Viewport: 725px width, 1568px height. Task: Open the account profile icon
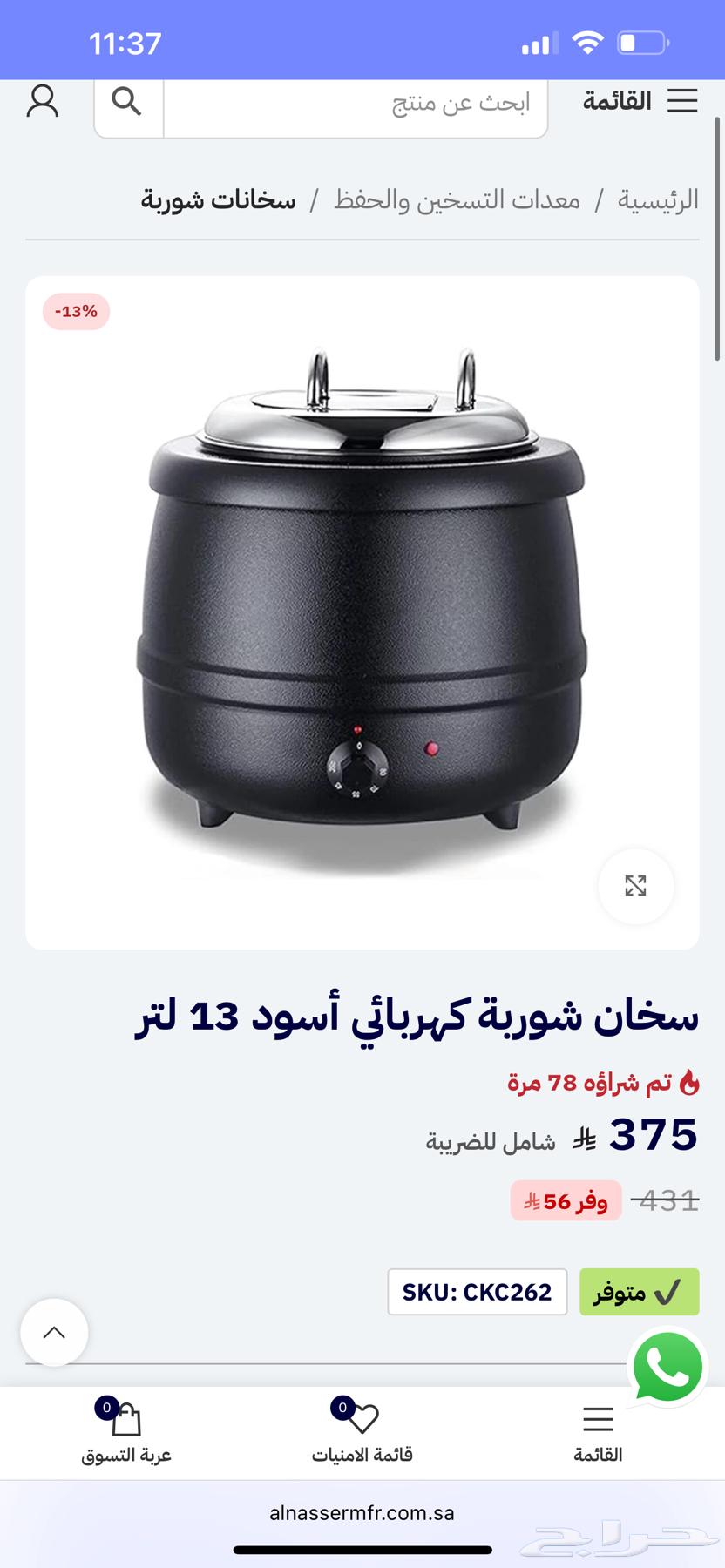(x=42, y=101)
